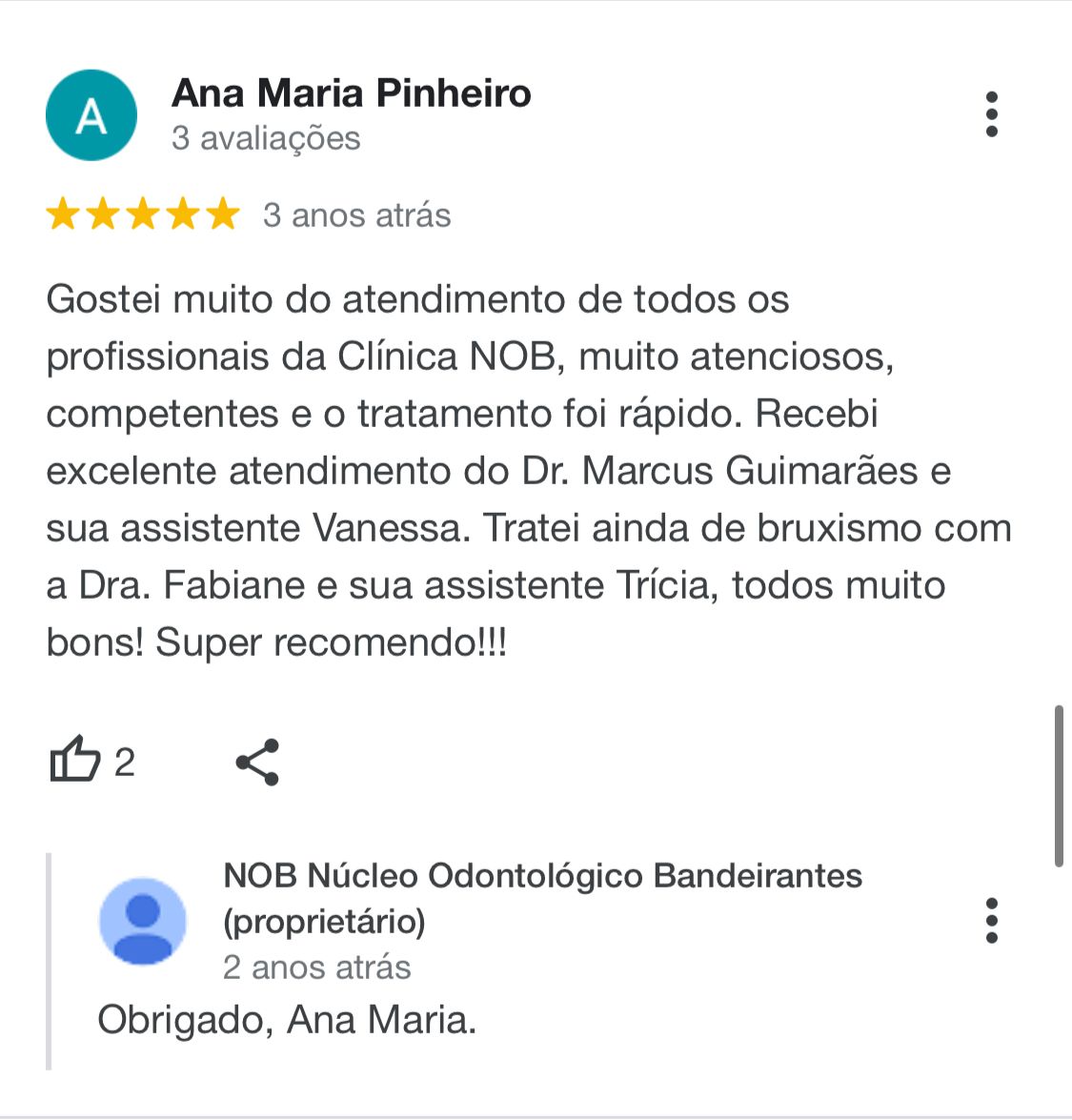The width and height of the screenshot is (1072, 1120).
Task: Open Ana Maria Pinheiro's review overflow menu
Action: coord(991,114)
